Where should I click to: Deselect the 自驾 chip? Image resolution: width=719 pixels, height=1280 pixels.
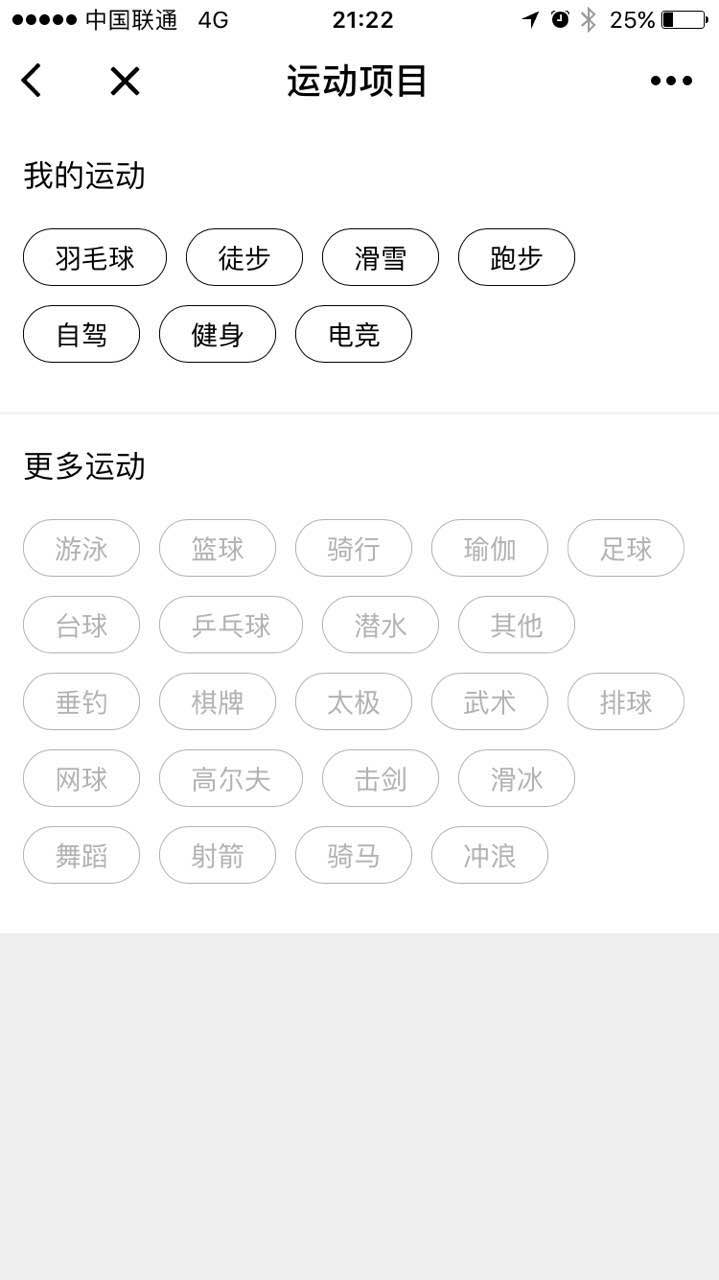(81, 334)
